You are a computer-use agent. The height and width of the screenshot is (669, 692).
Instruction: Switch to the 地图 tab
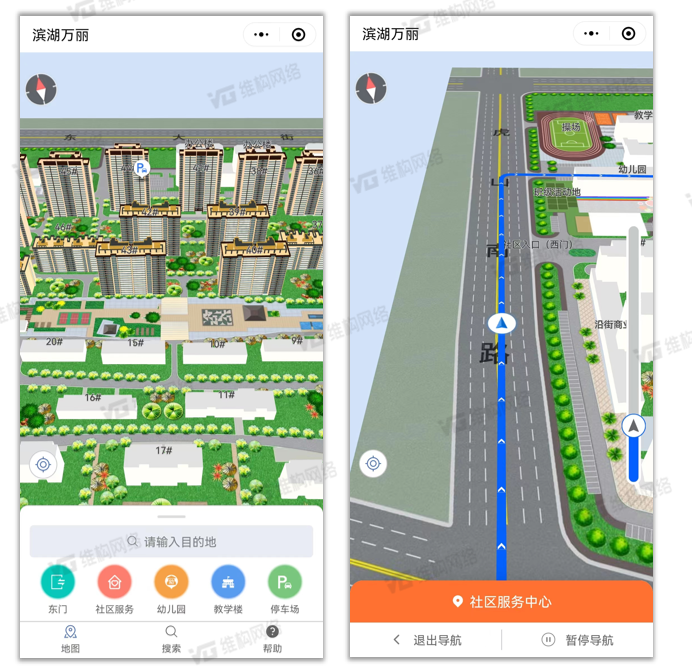pos(70,639)
